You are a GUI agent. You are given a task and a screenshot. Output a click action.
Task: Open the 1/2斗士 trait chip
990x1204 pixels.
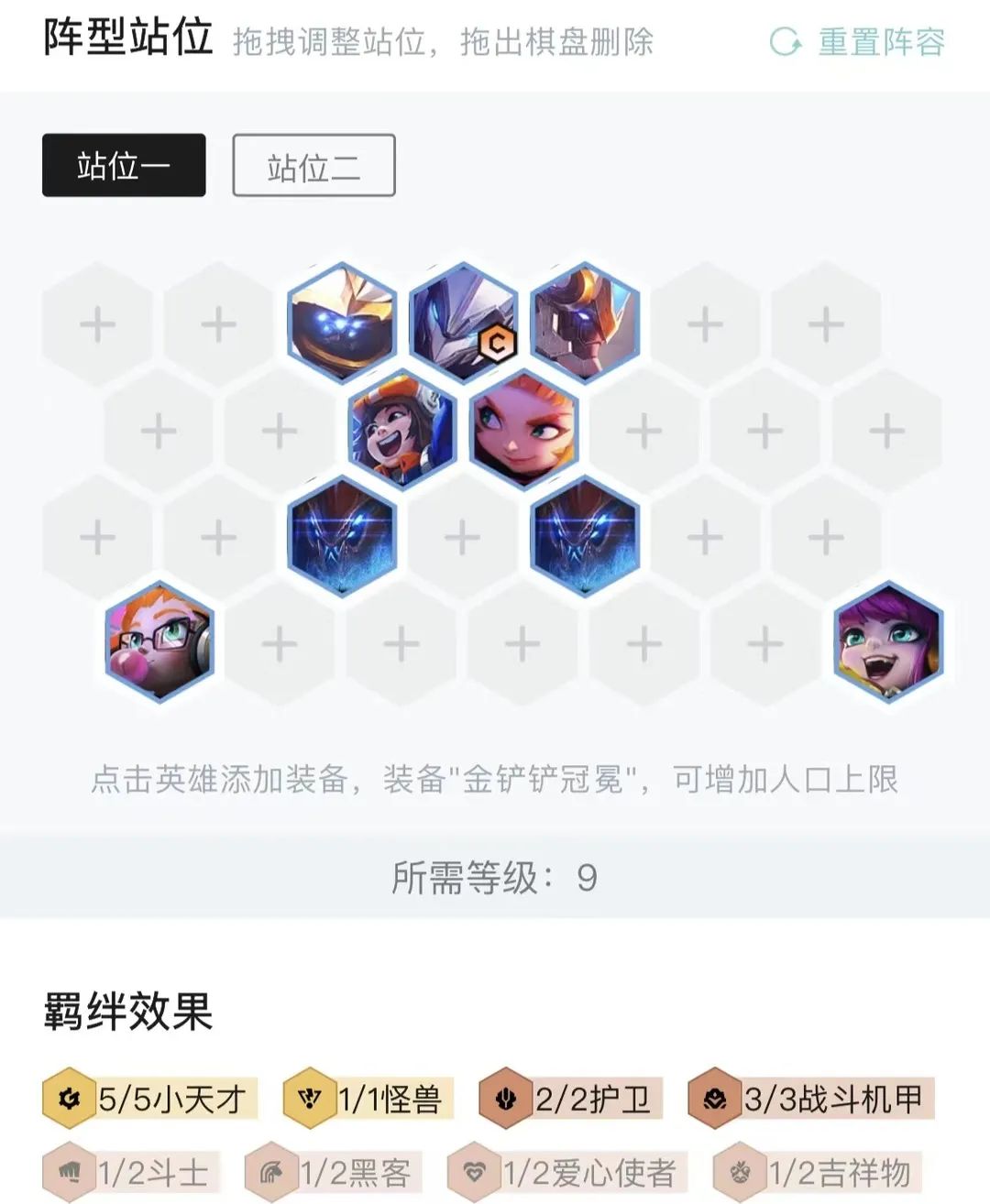pyautogui.click(x=131, y=1172)
